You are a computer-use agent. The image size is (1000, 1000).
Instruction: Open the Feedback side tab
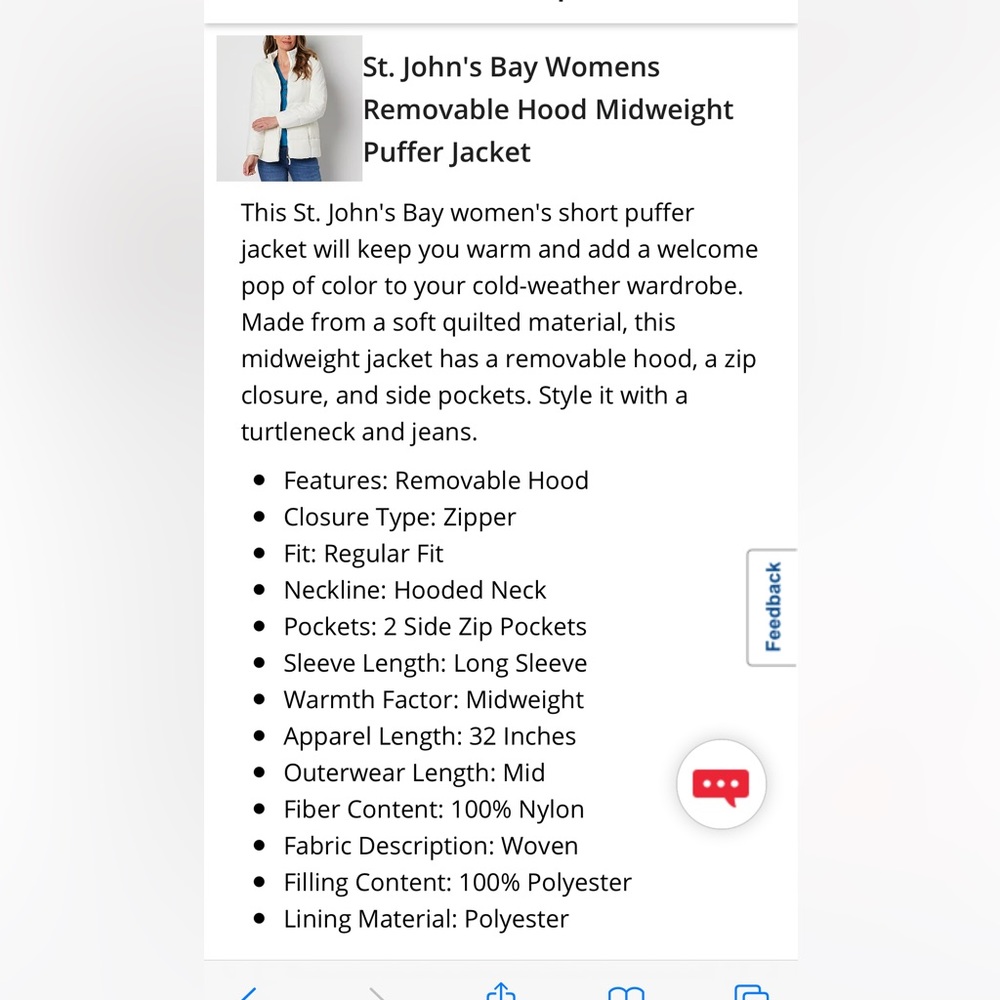(x=771, y=607)
